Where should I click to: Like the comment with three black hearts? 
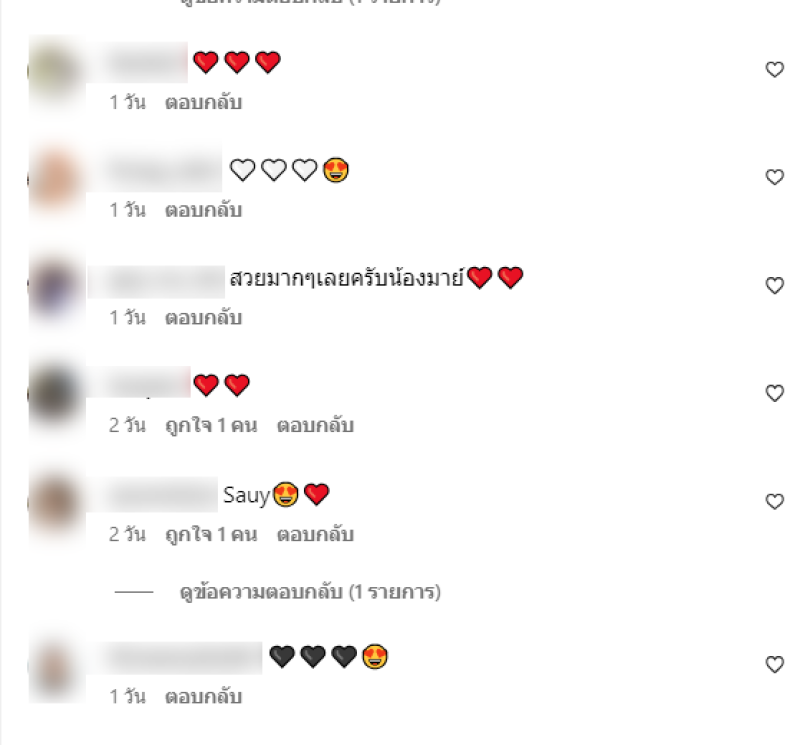tap(773, 663)
